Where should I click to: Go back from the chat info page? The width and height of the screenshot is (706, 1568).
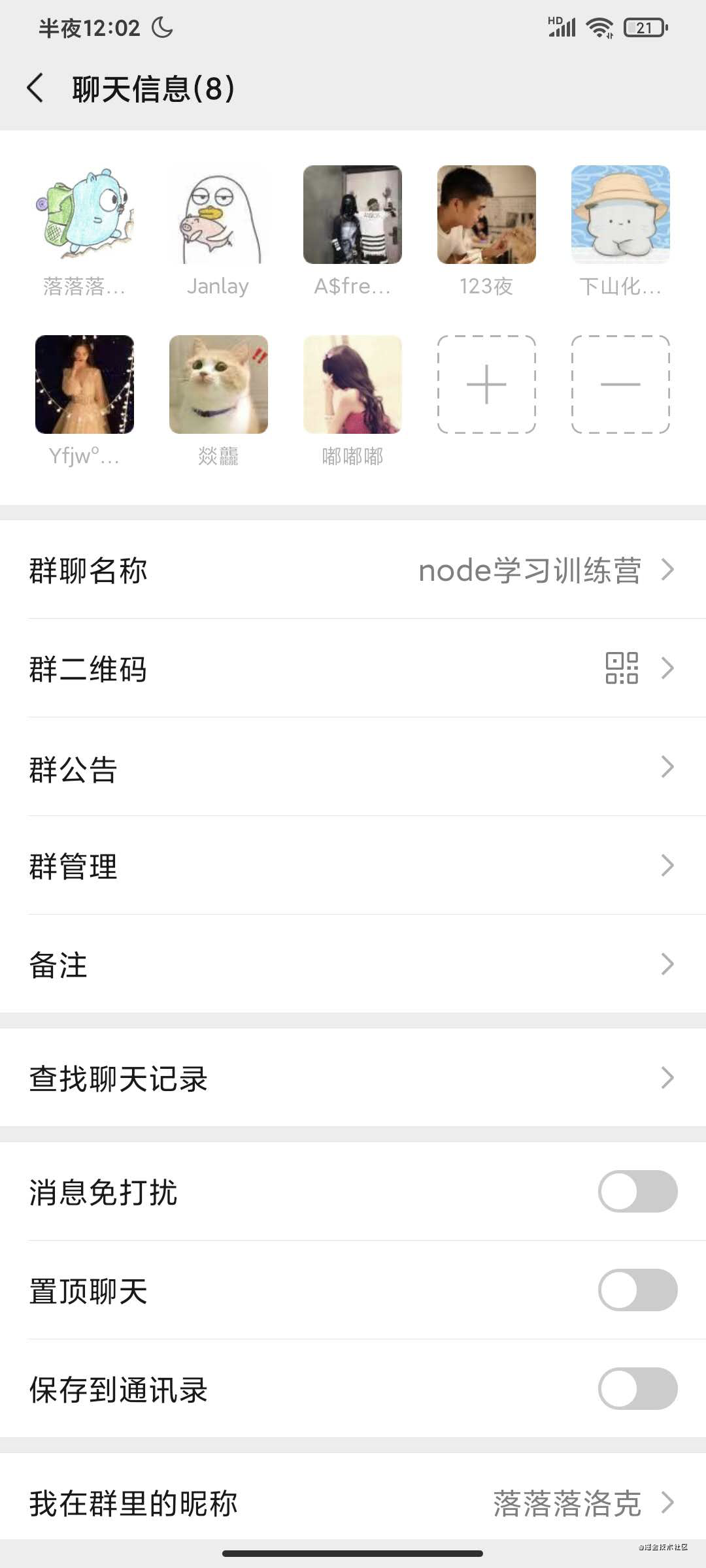coord(35,88)
